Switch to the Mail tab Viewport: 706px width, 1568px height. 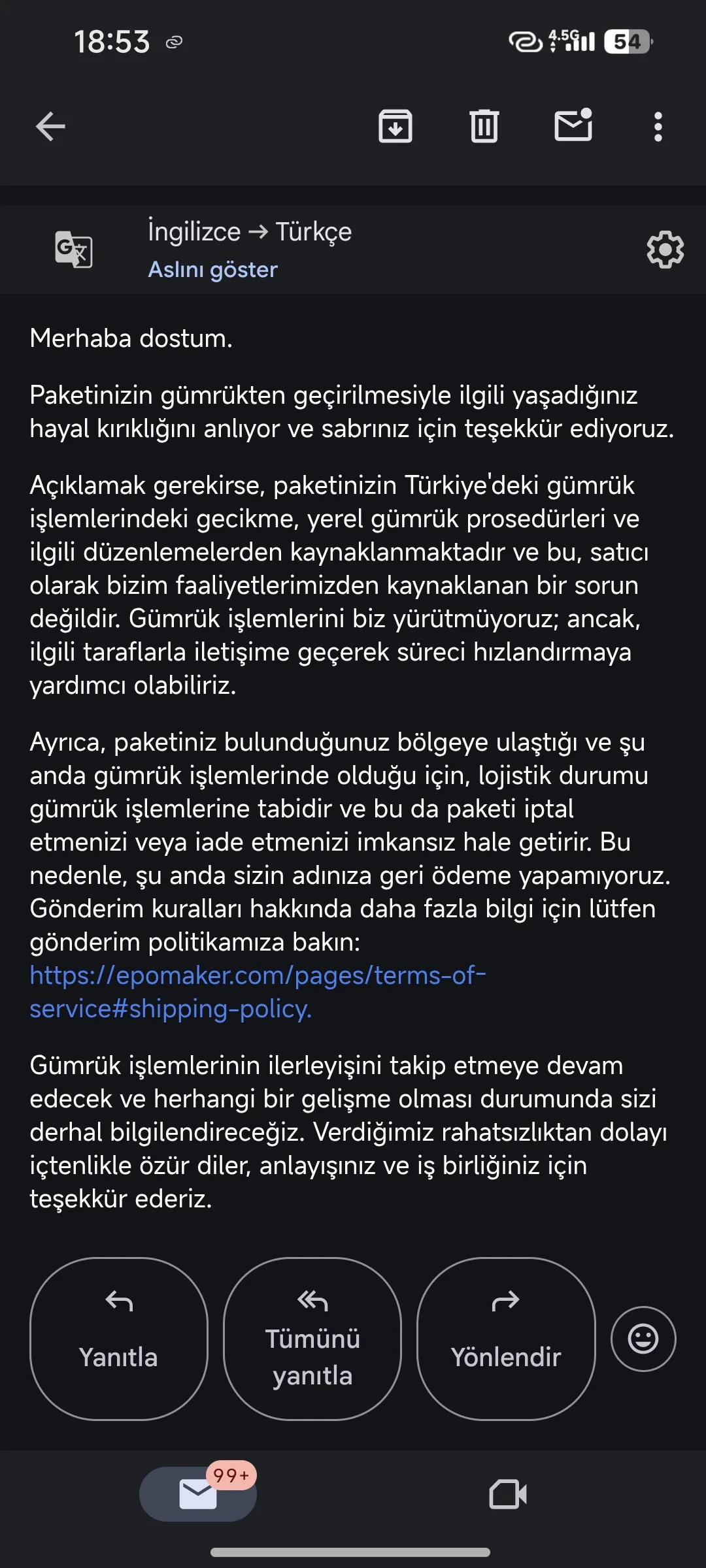coord(198,1494)
